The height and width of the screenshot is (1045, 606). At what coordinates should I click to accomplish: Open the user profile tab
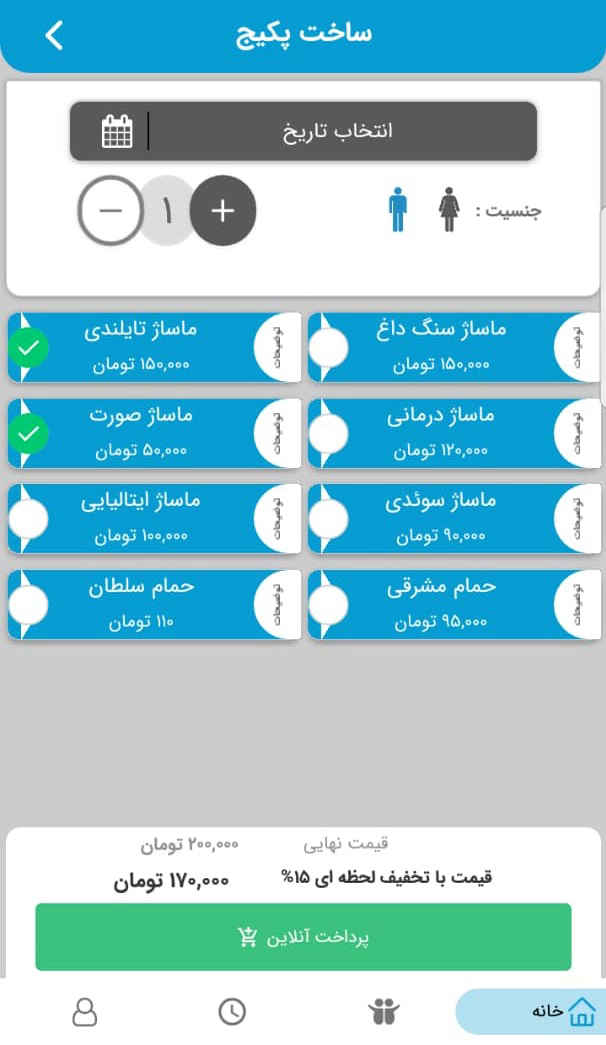(x=85, y=1011)
